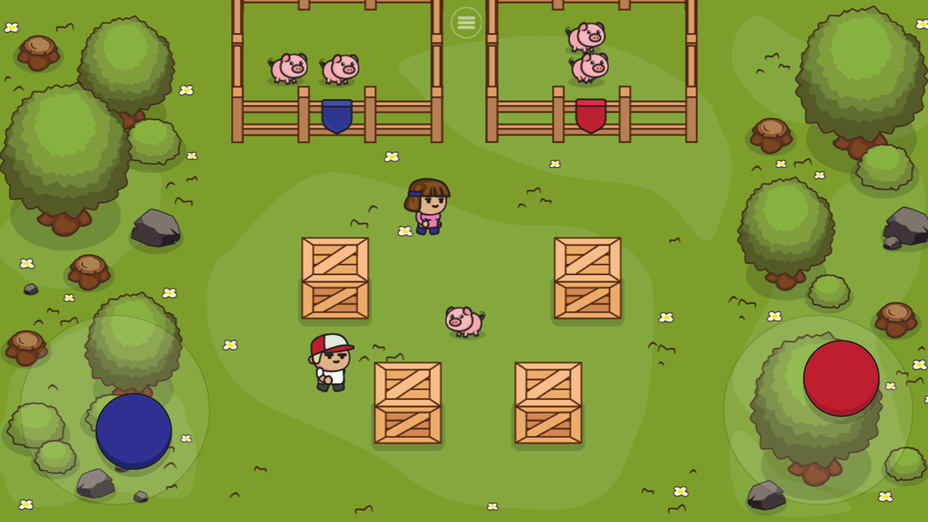This screenshot has width=928, height=522.
Task: Tap the red player joystick
Action: click(841, 378)
